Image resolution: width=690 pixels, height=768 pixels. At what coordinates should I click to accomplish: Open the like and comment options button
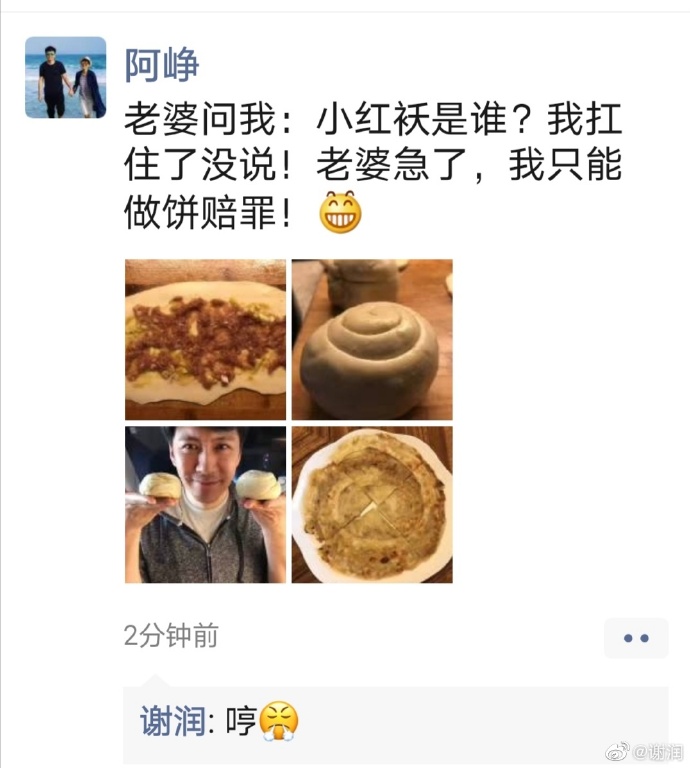[635, 637]
